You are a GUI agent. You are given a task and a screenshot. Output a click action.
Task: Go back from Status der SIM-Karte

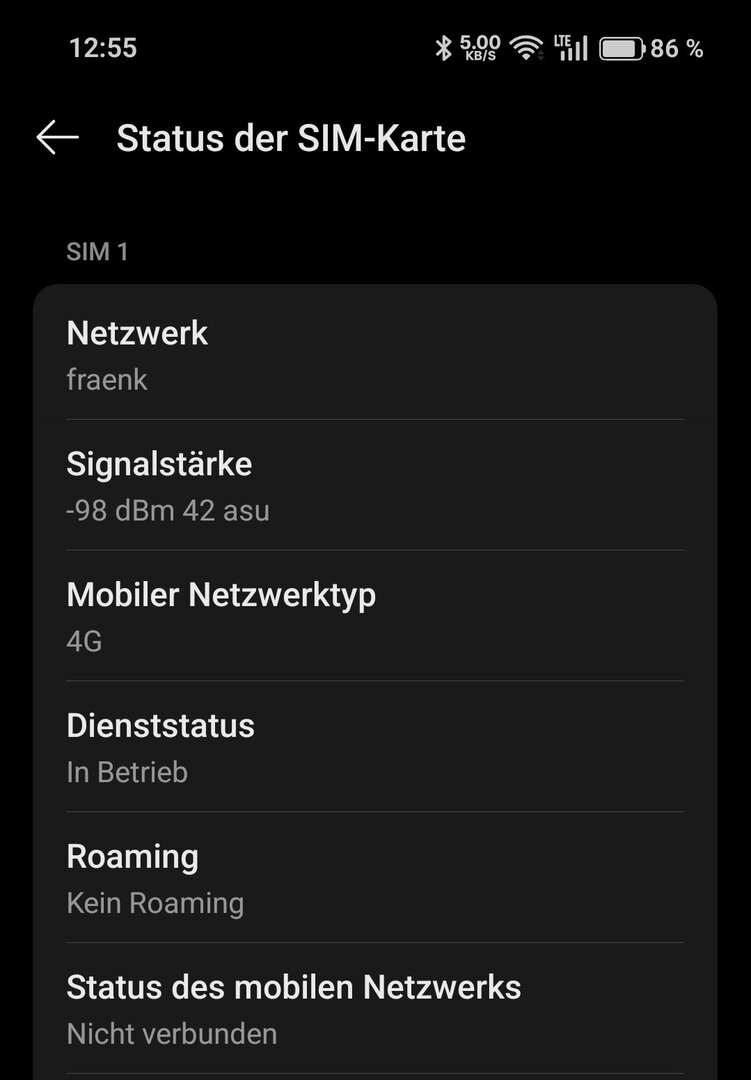pyautogui.click(x=57, y=138)
